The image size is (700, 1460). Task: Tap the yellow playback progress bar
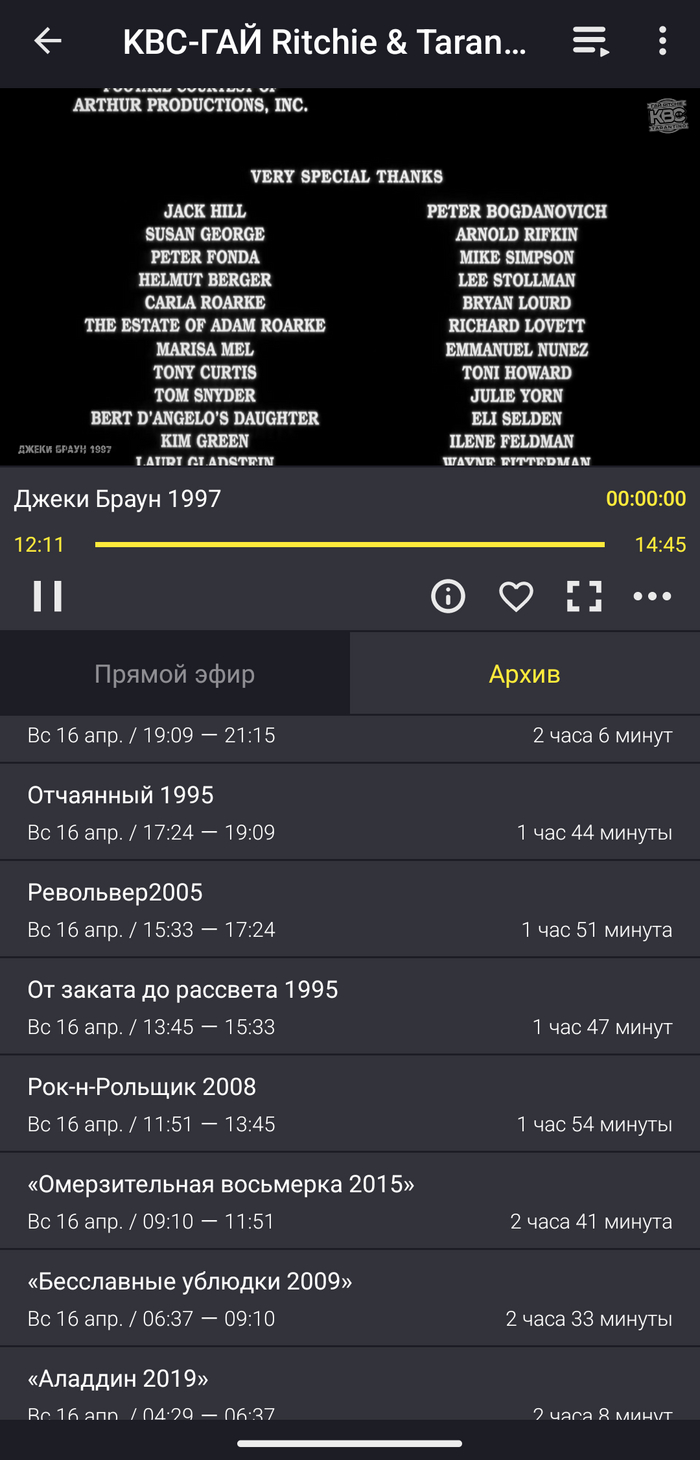(x=350, y=545)
